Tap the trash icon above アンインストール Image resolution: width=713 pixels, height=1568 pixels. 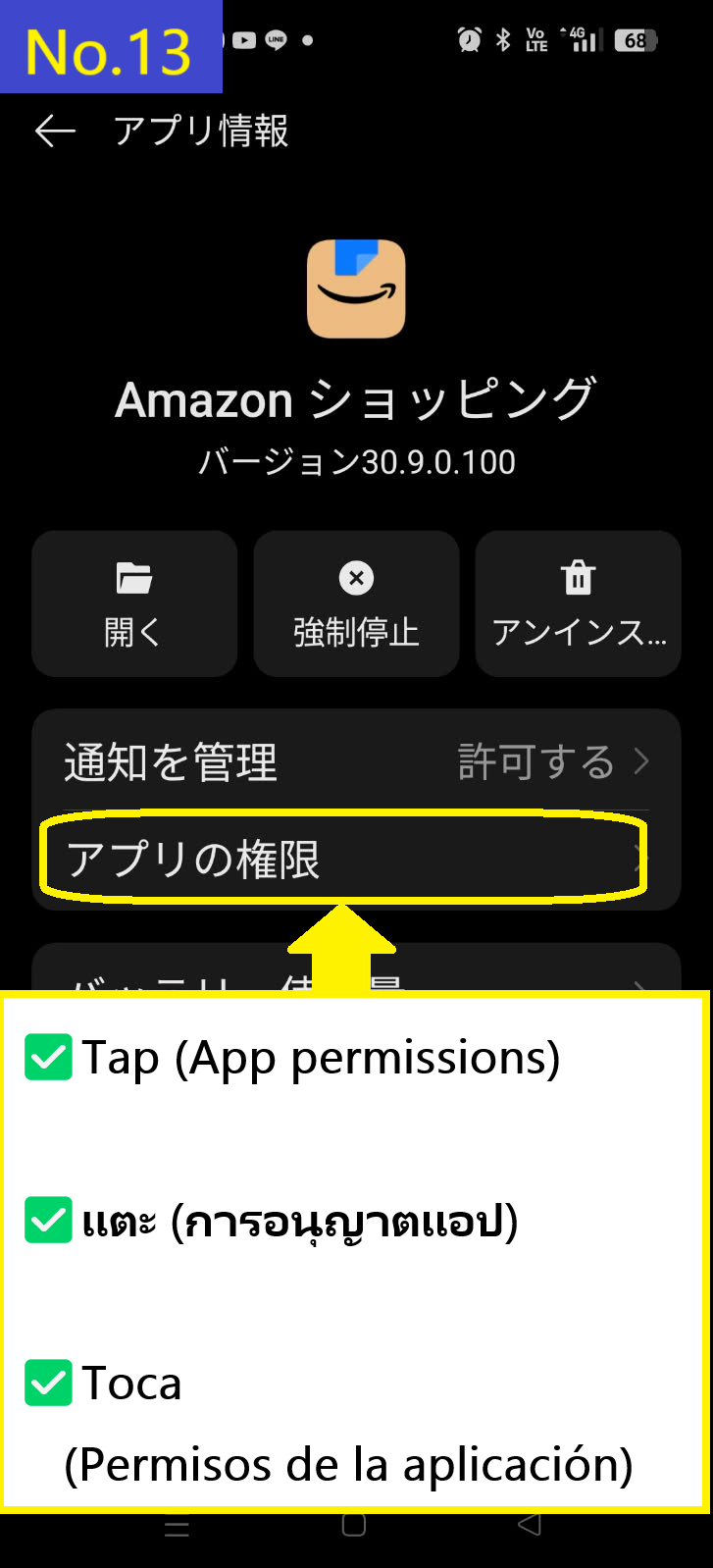coord(578,579)
